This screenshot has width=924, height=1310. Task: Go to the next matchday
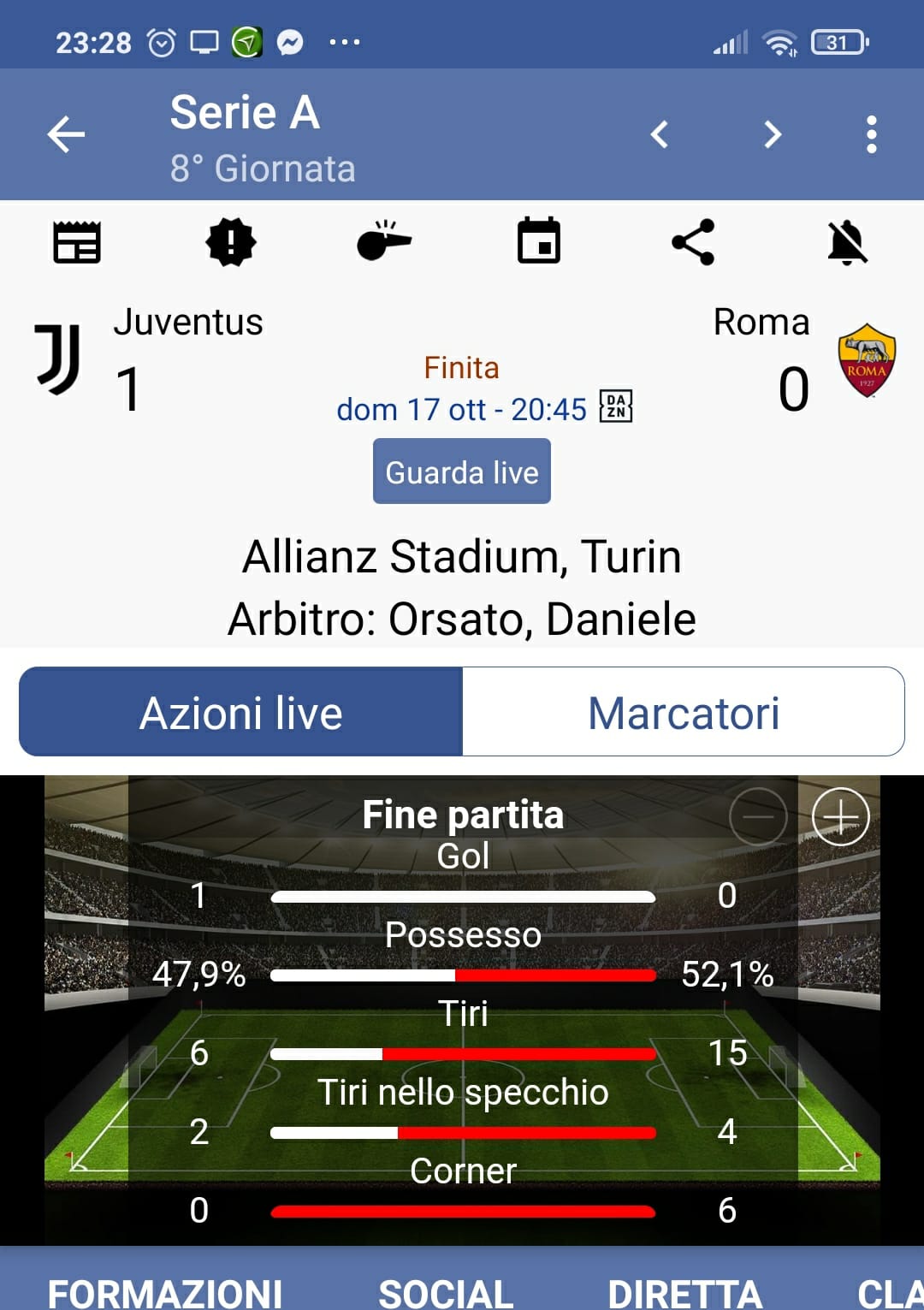(x=773, y=134)
